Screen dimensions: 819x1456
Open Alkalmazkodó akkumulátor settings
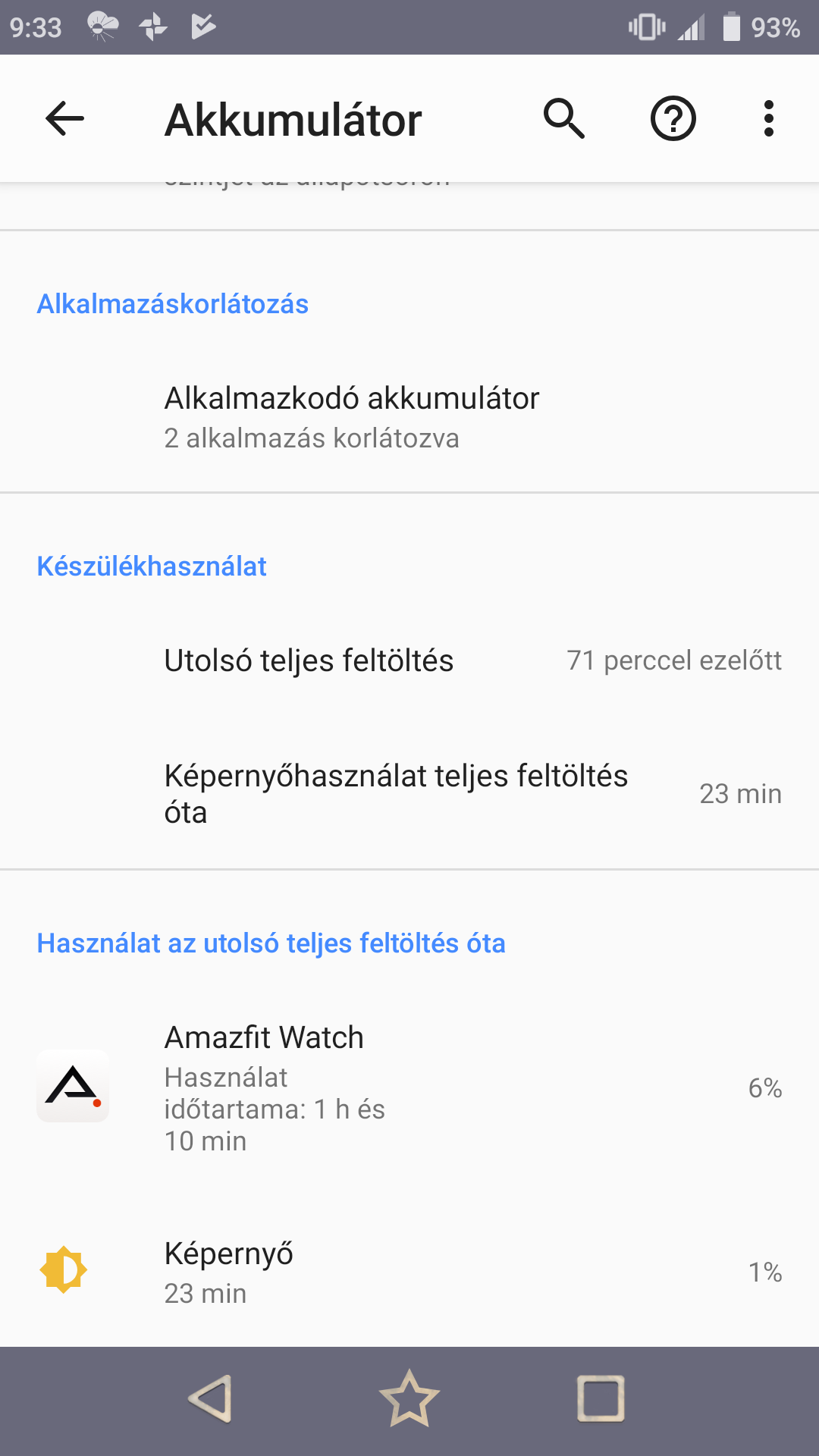(409, 417)
